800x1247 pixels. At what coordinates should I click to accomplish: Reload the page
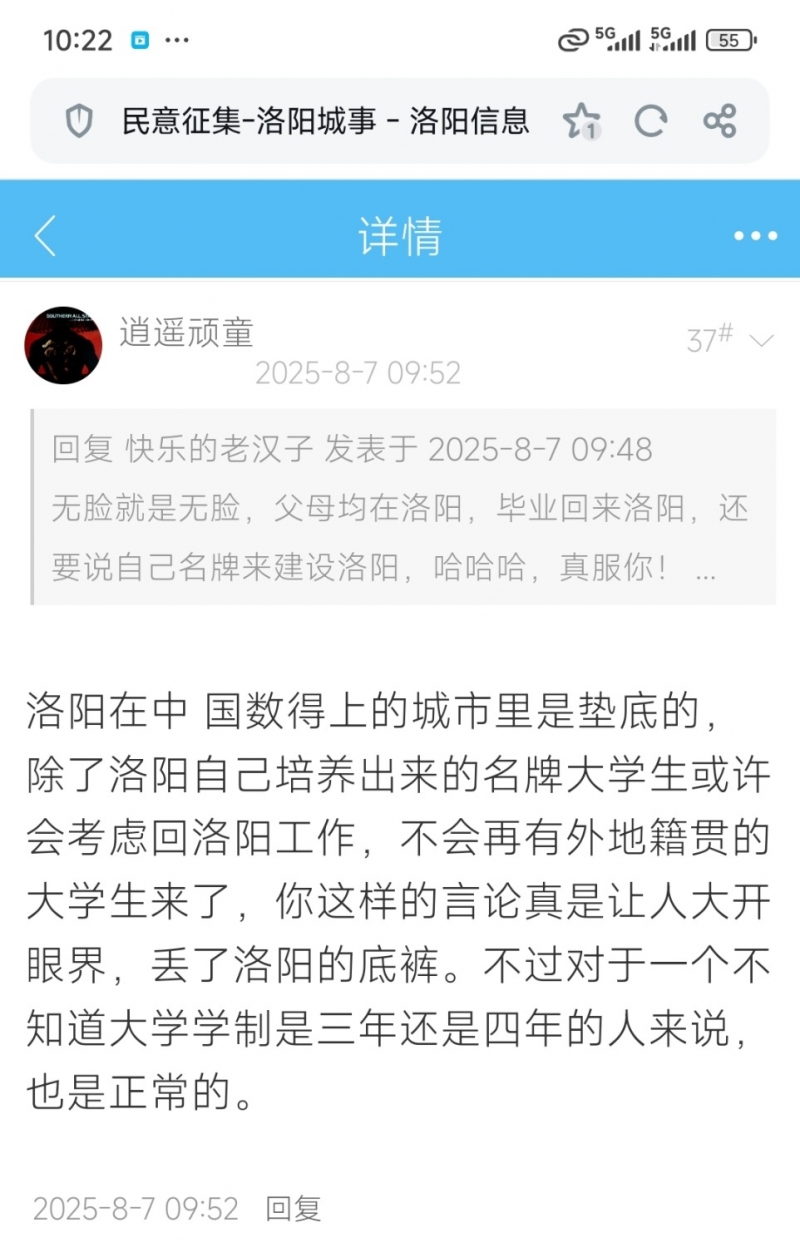[x=651, y=121]
